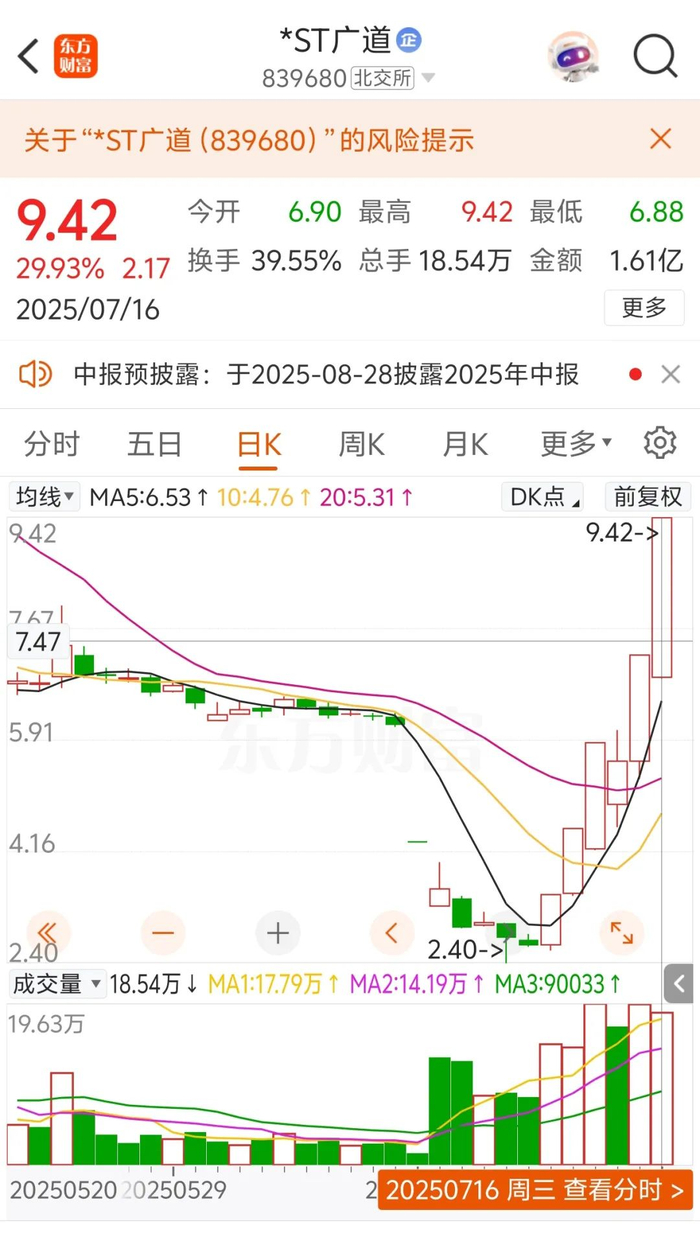Image resolution: width=700 pixels, height=1241 pixels.
Task: Zoom out the K-line chart
Action: pyautogui.click(x=163, y=934)
